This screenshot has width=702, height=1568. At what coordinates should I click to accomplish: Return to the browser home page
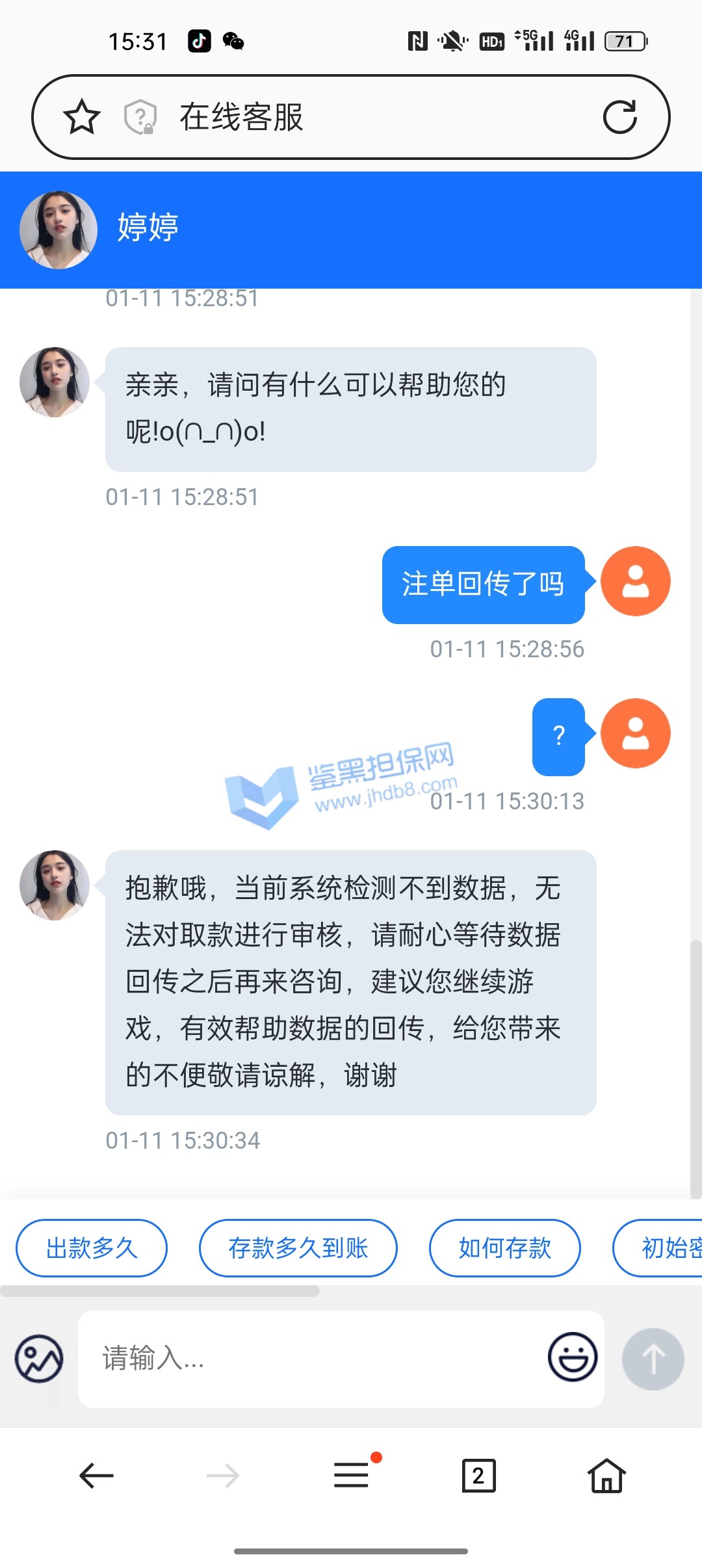[x=606, y=1476]
